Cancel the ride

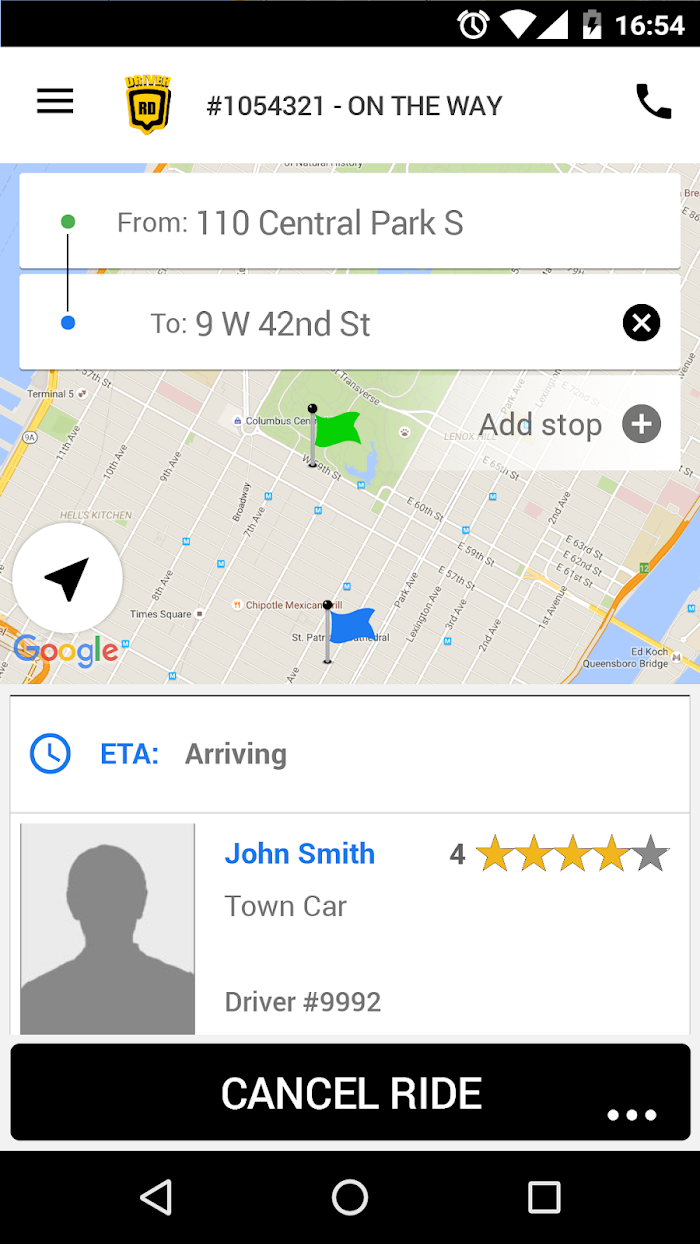tap(350, 1092)
